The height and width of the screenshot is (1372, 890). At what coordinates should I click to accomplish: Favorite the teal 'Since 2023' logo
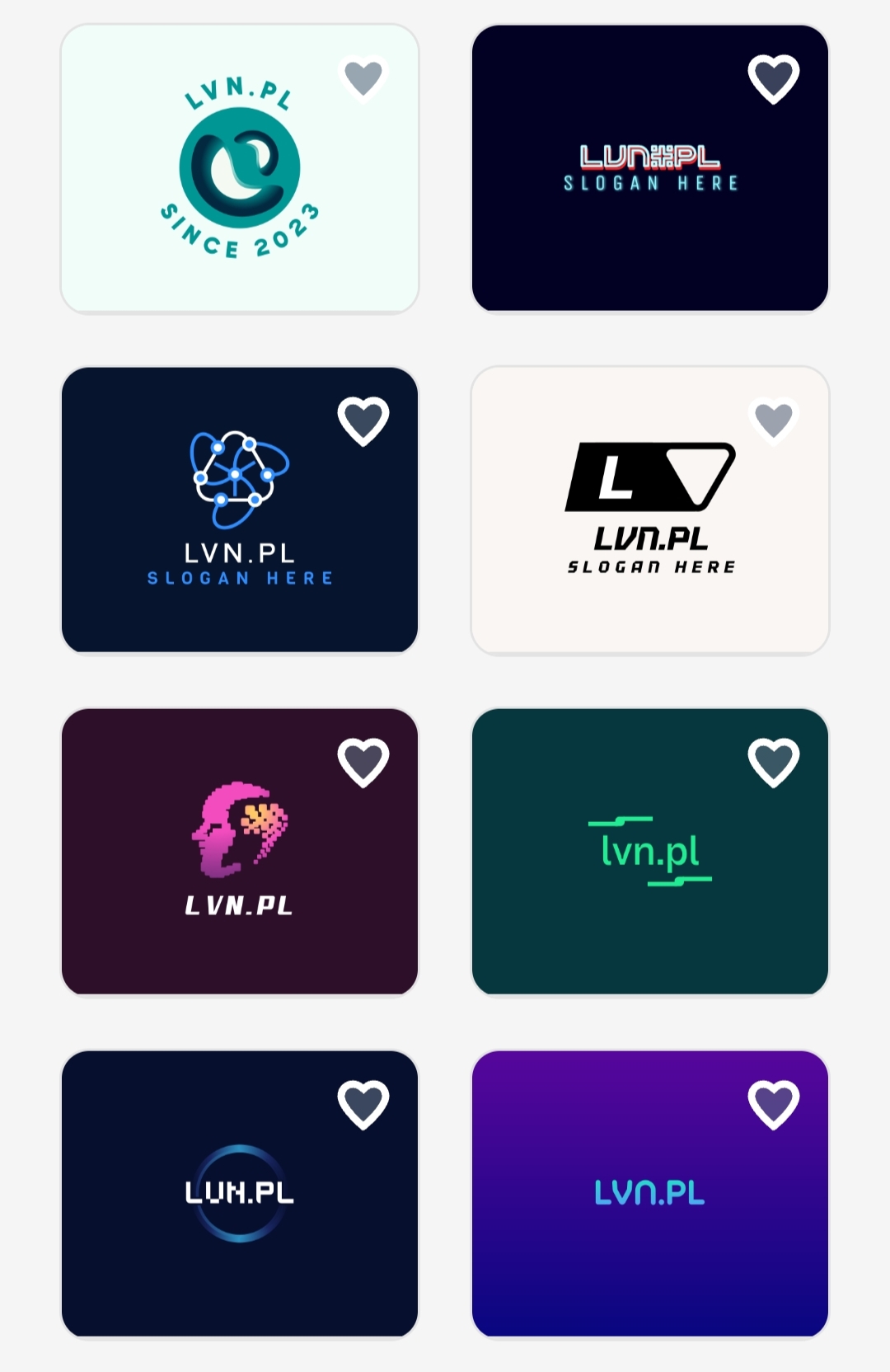click(x=363, y=78)
